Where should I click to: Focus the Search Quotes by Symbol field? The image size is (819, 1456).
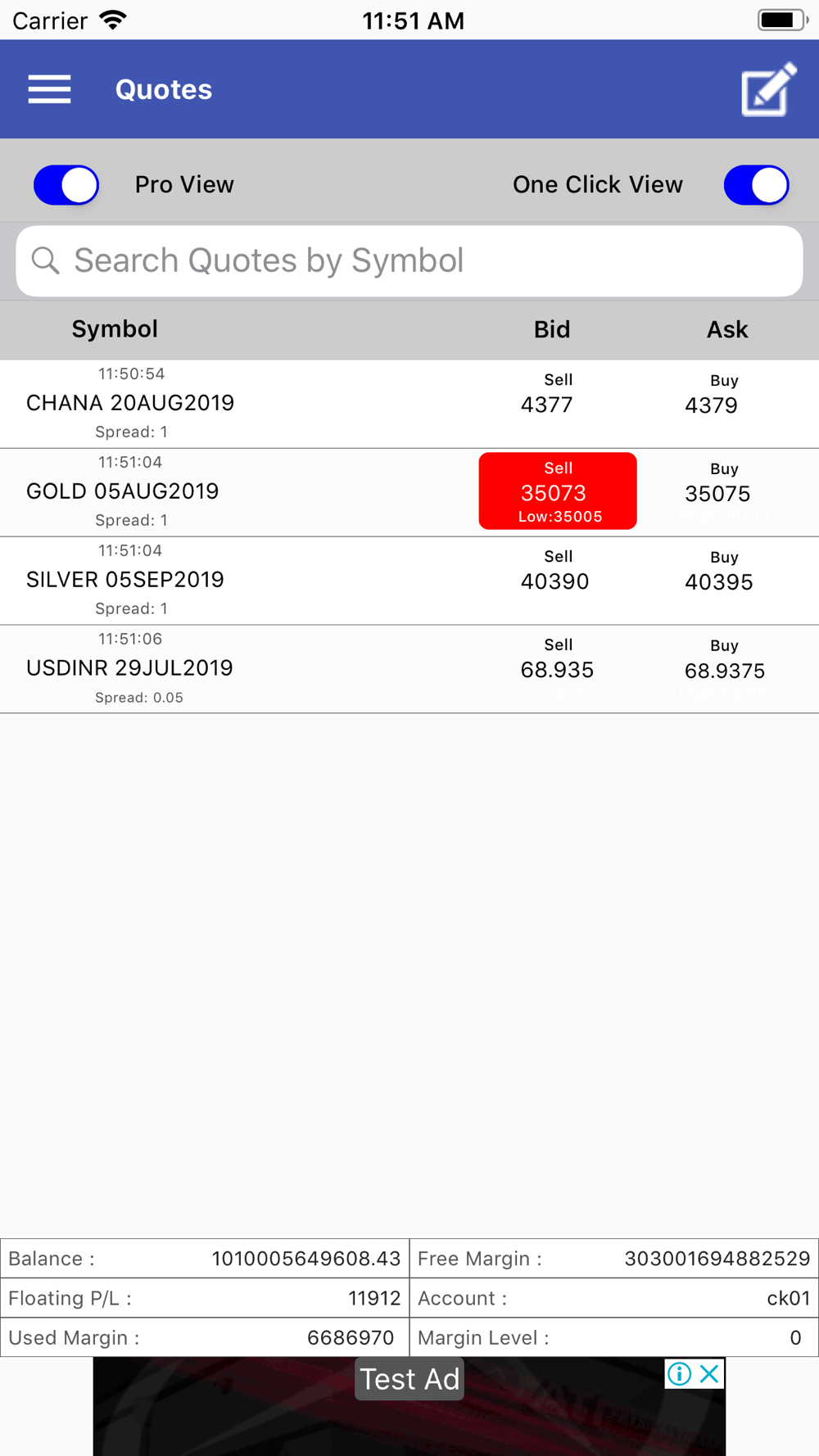409,261
